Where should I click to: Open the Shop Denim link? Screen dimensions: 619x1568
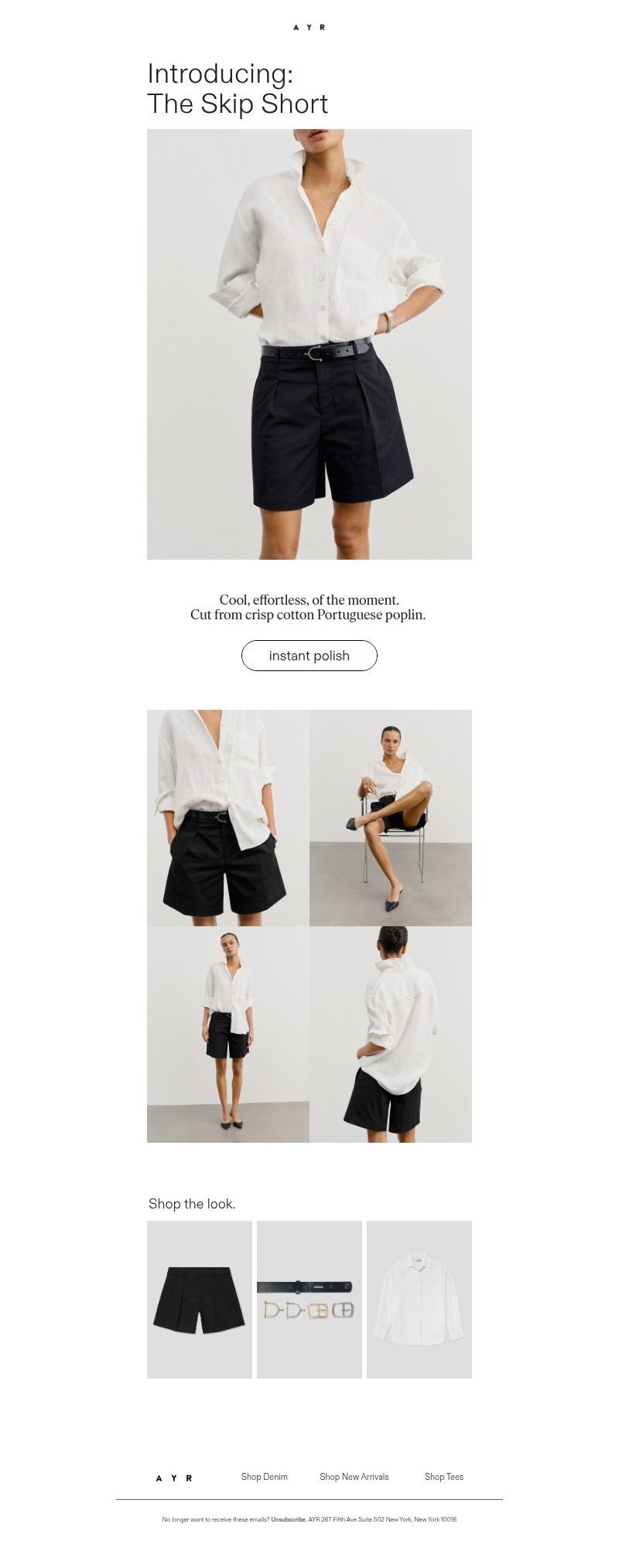pyautogui.click(x=264, y=1477)
